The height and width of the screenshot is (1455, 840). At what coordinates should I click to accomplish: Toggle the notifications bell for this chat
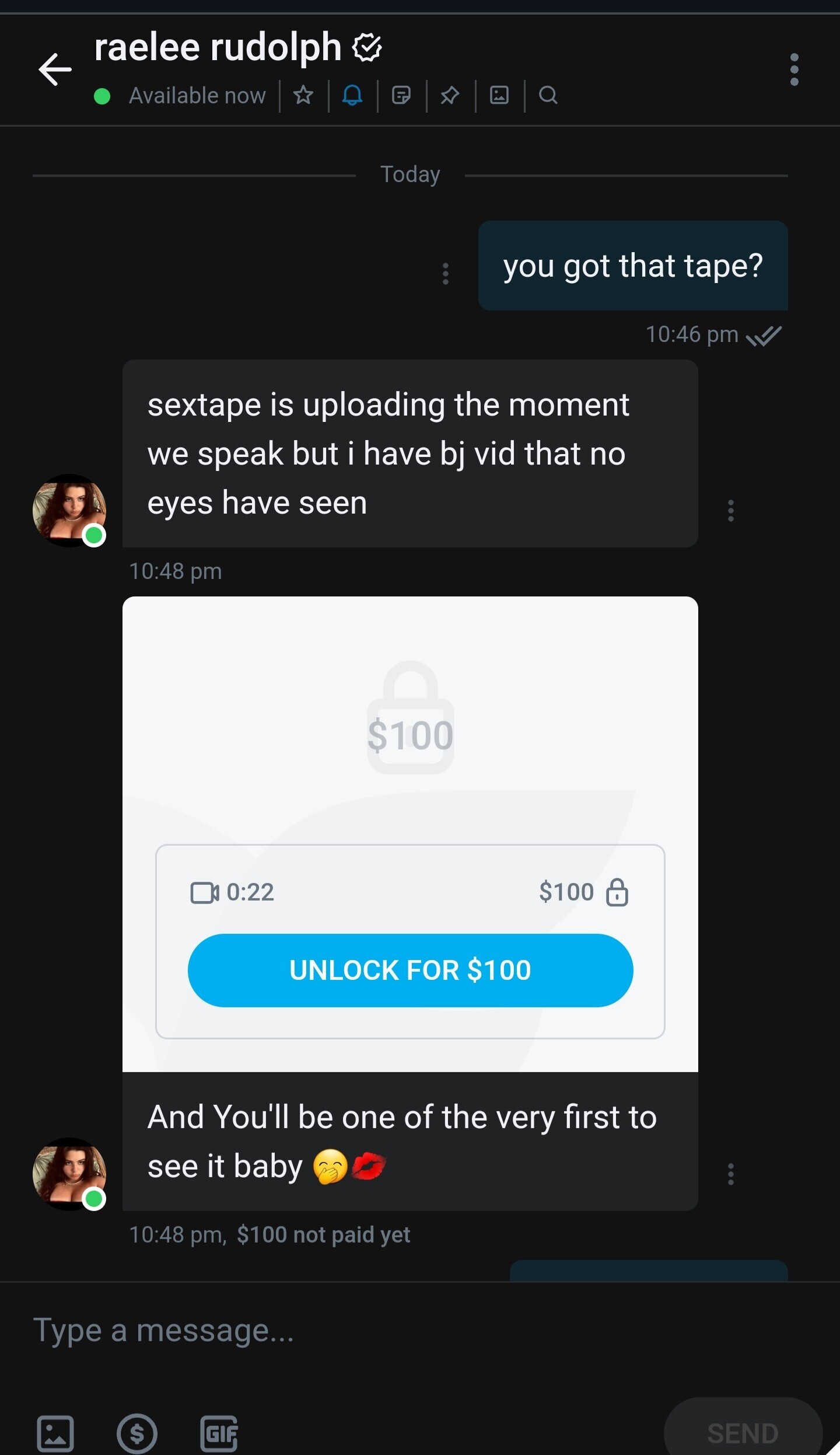pyautogui.click(x=352, y=95)
